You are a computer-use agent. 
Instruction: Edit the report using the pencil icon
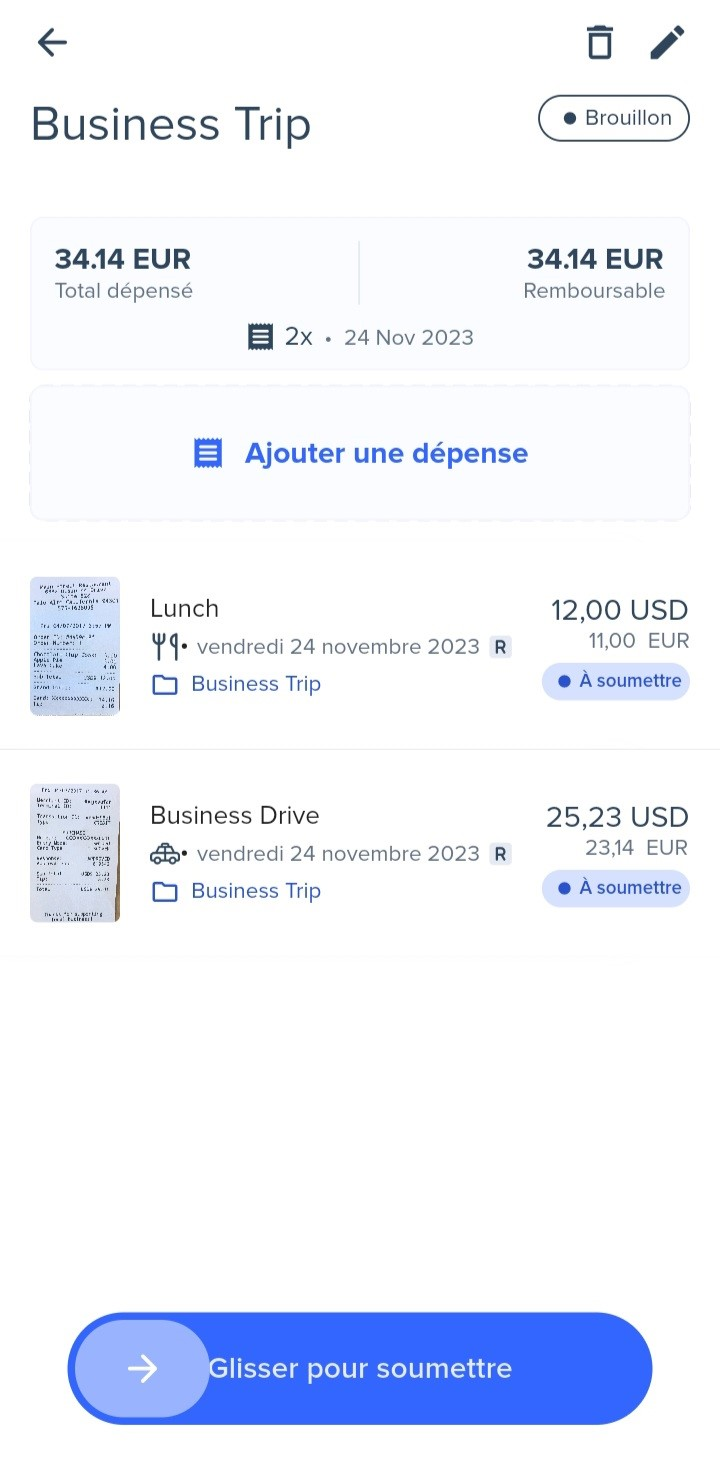(667, 42)
